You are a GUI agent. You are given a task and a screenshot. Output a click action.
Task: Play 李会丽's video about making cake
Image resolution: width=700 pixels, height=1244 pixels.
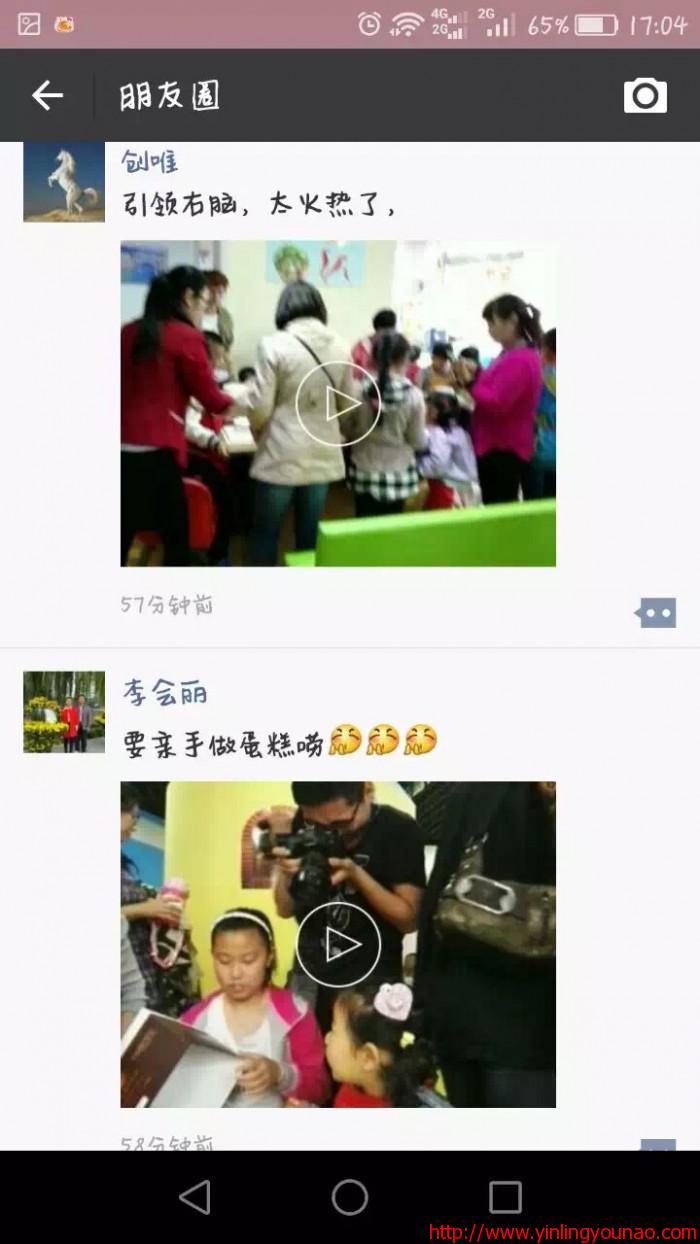pos(338,944)
